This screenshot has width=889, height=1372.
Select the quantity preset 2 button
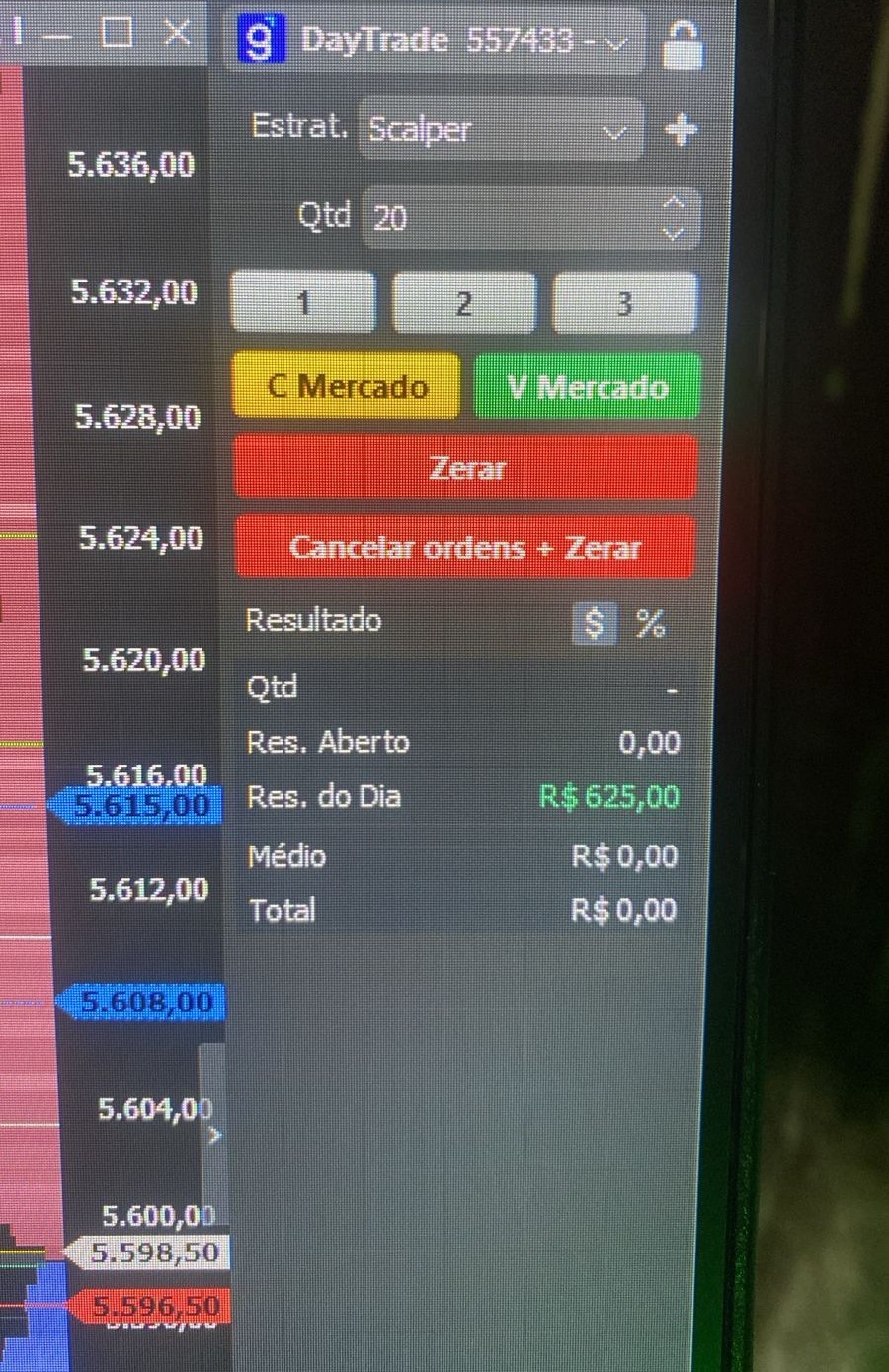coord(464,302)
